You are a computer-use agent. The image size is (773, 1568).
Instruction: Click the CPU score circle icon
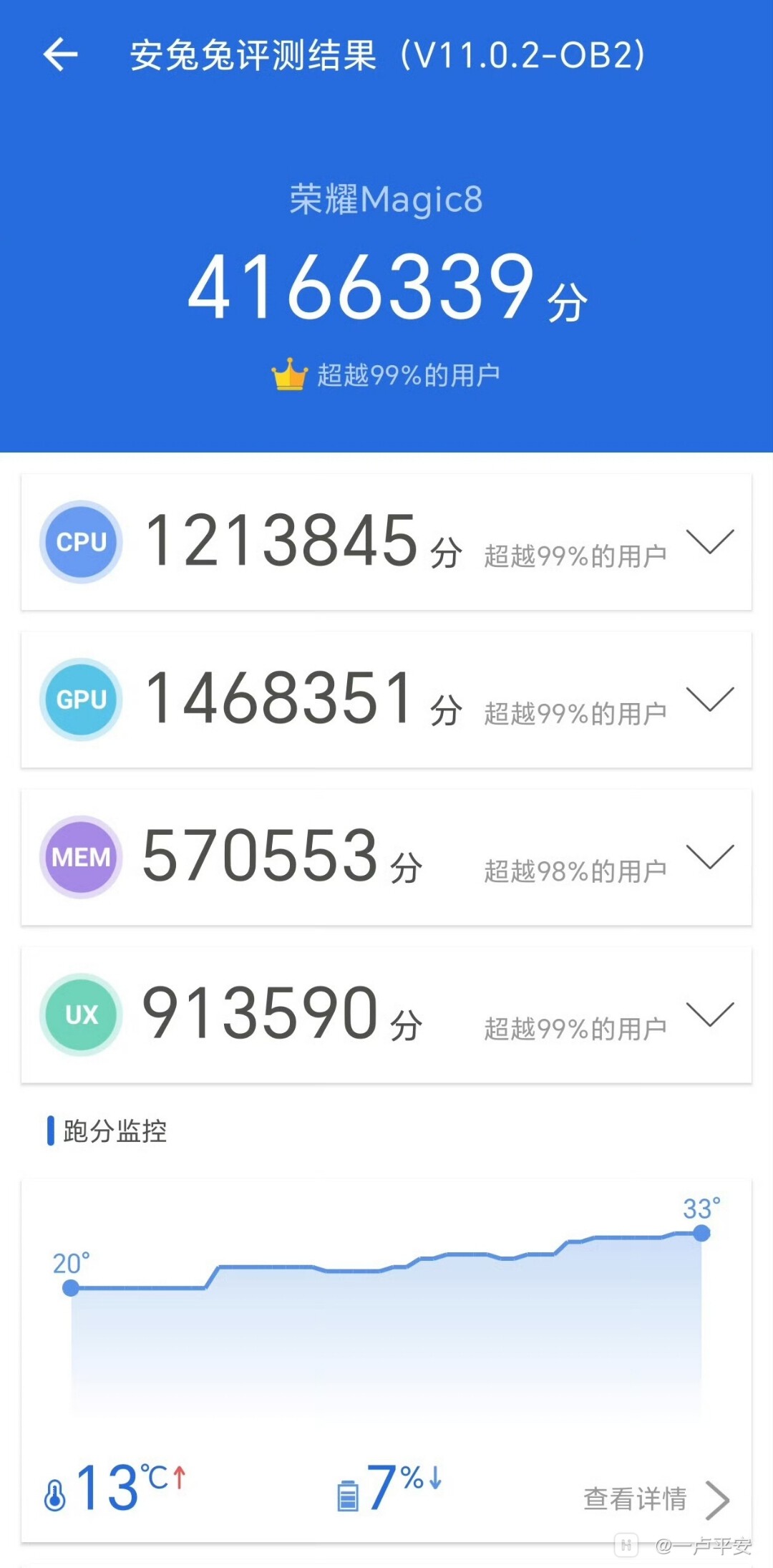pos(80,542)
